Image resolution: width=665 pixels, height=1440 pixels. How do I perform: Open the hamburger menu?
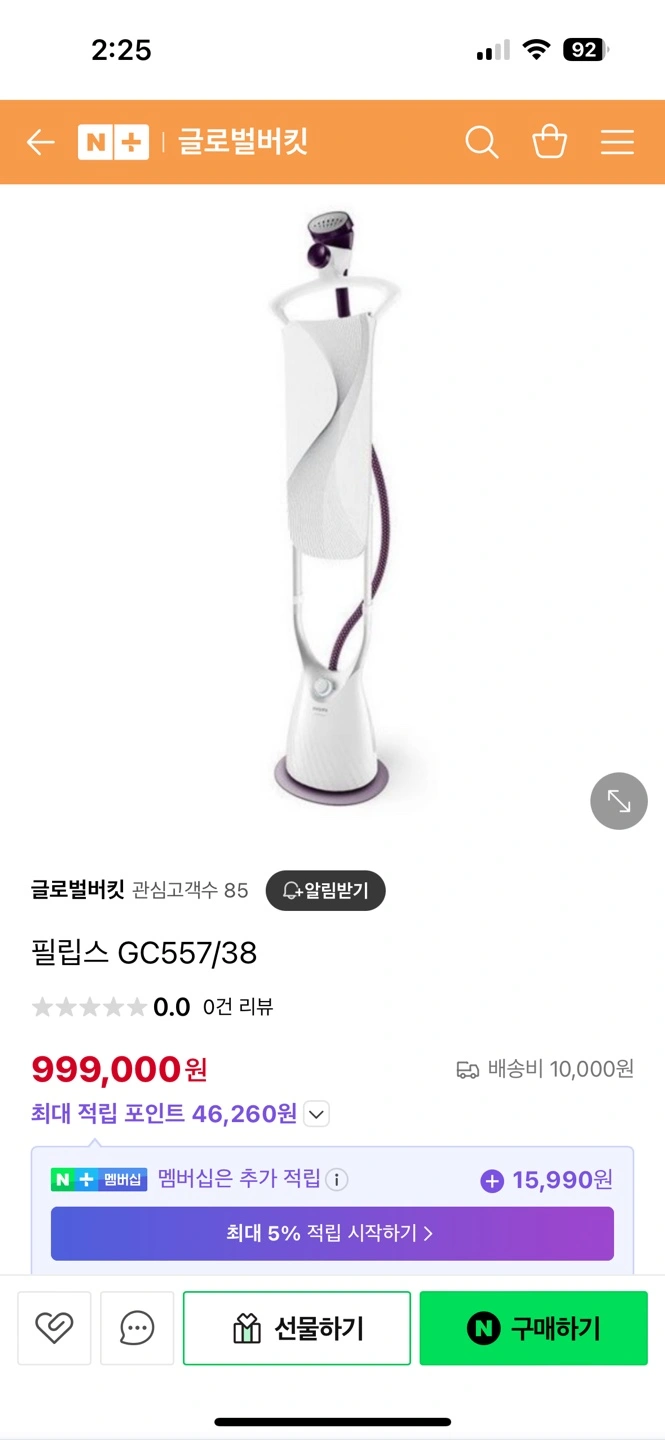tap(617, 142)
